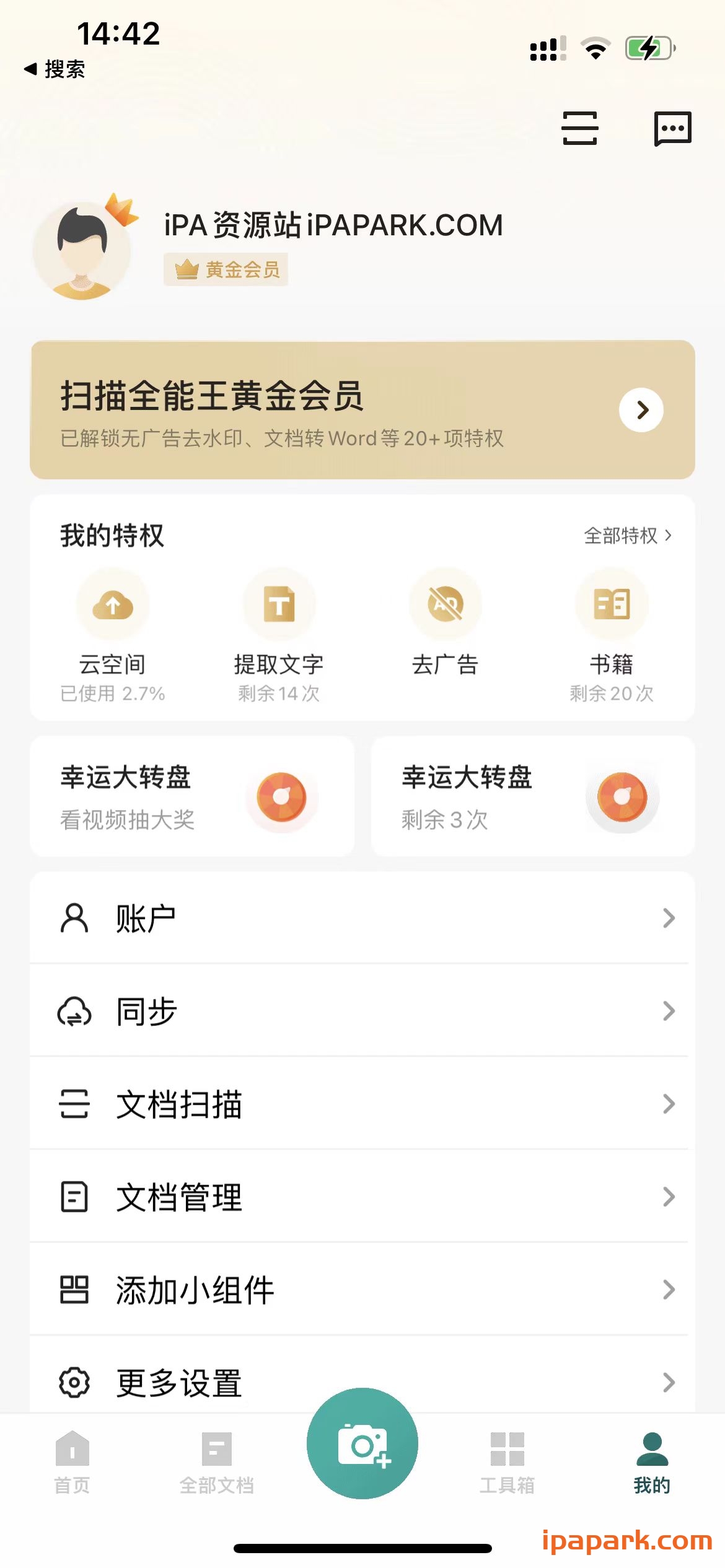Open the document scan settings icon top right
The height and width of the screenshot is (1568, 725).
point(581,129)
